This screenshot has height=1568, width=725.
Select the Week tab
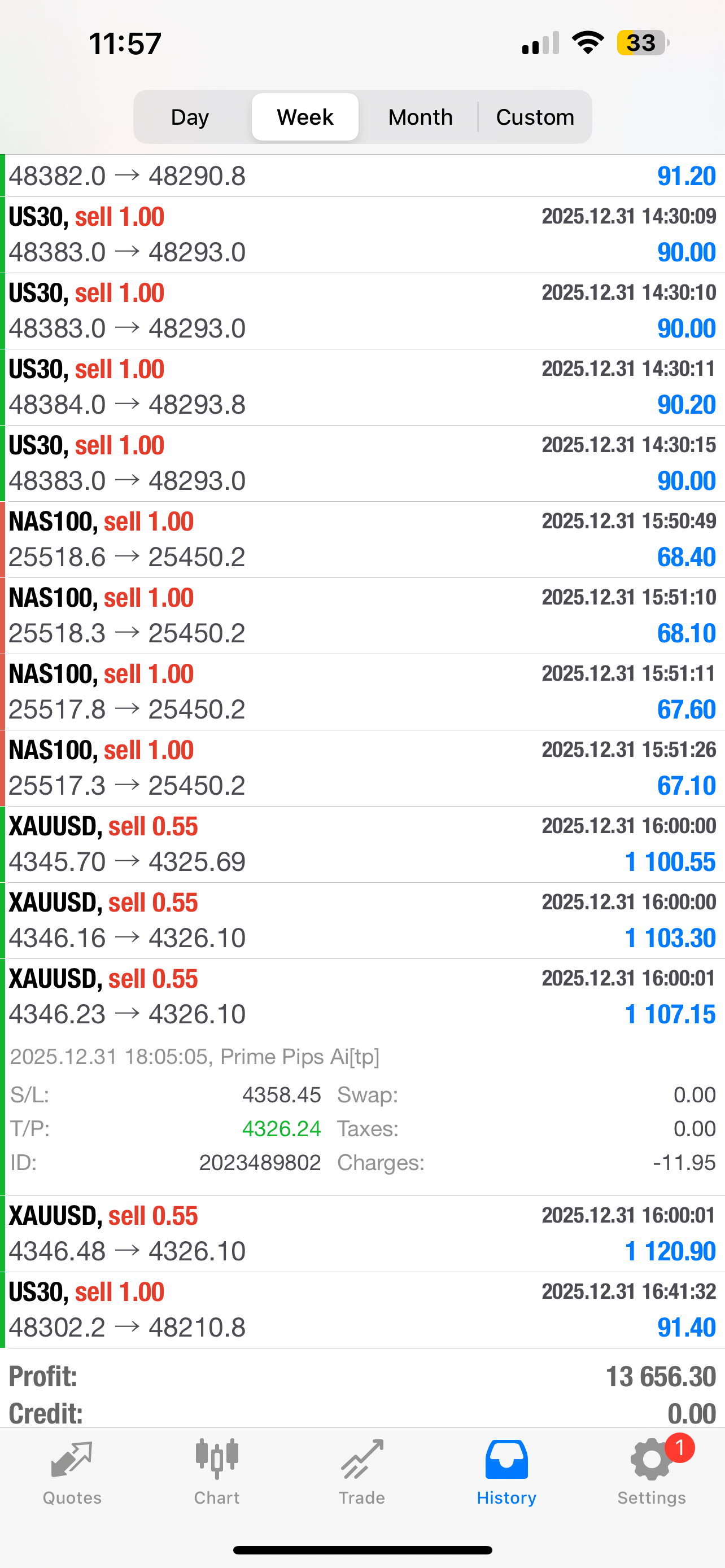coord(304,116)
